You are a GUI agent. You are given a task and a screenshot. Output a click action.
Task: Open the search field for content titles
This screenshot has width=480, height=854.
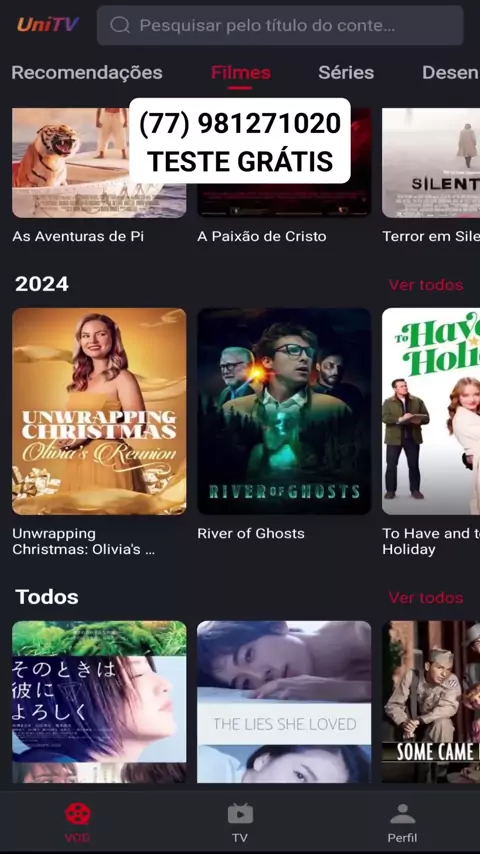(280, 26)
